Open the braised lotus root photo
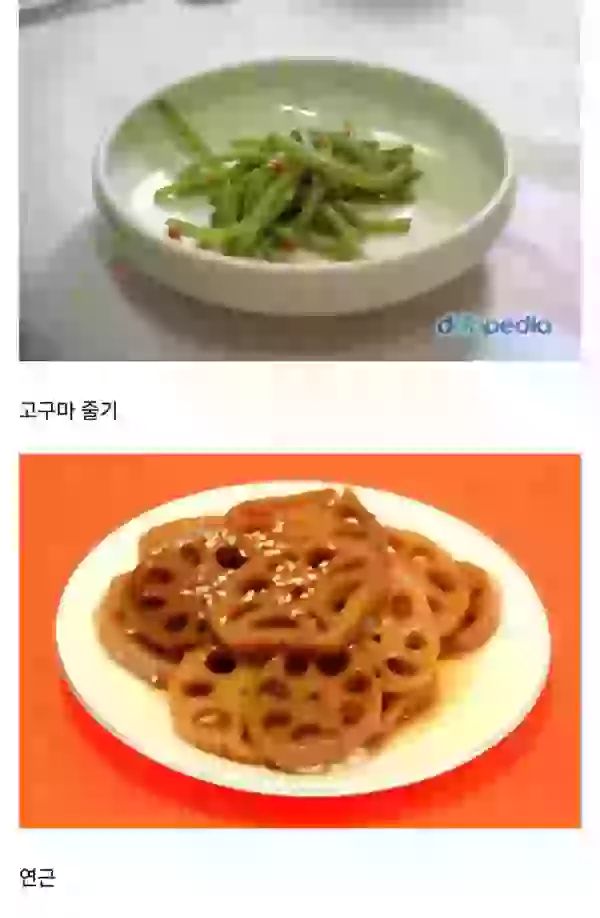Screen dimensions: 600x918 pos(299,640)
